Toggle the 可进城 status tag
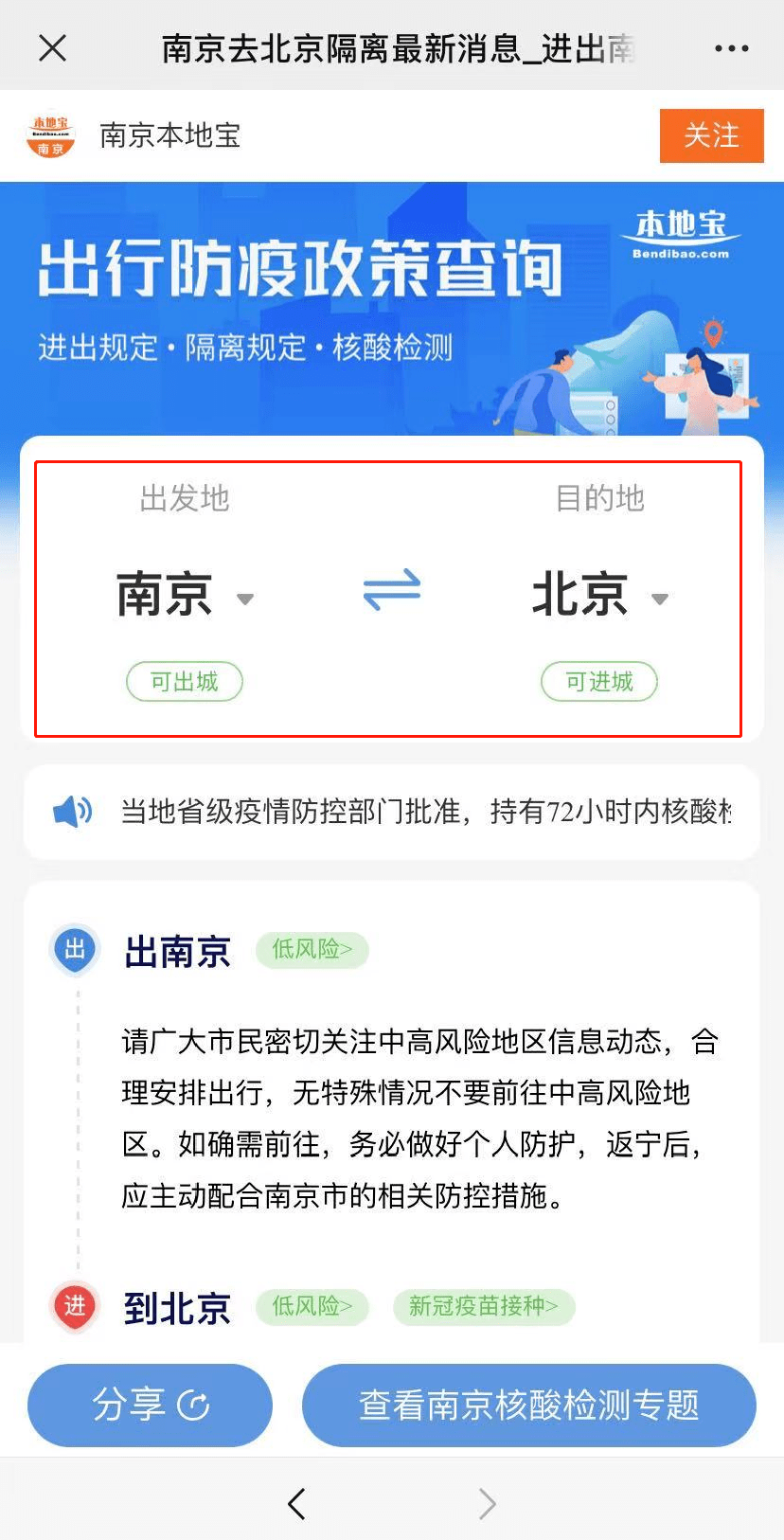The height and width of the screenshot is (1540, 784). 599,681
